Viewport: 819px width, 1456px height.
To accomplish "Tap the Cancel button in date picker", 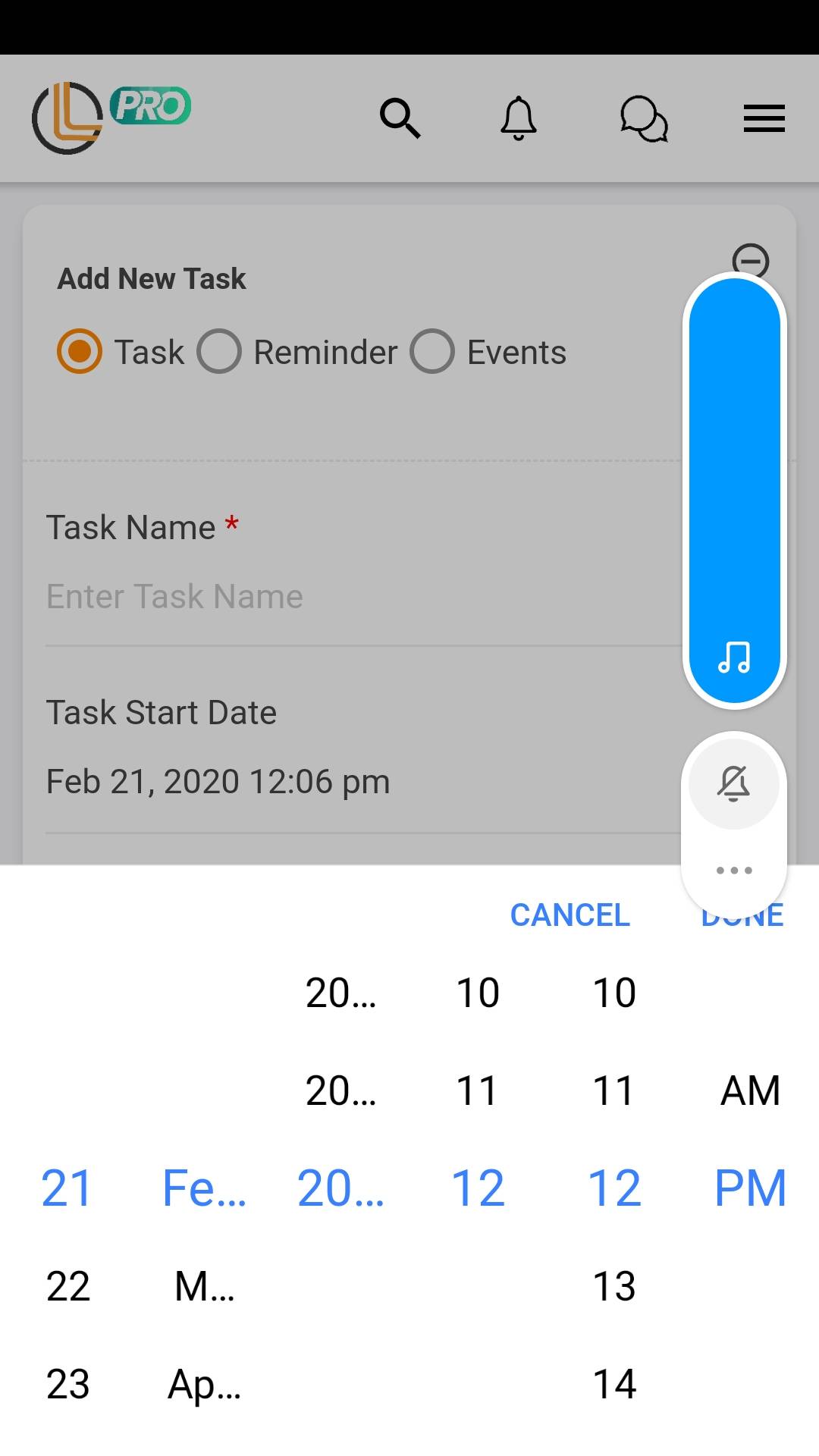I will point(570,915).
